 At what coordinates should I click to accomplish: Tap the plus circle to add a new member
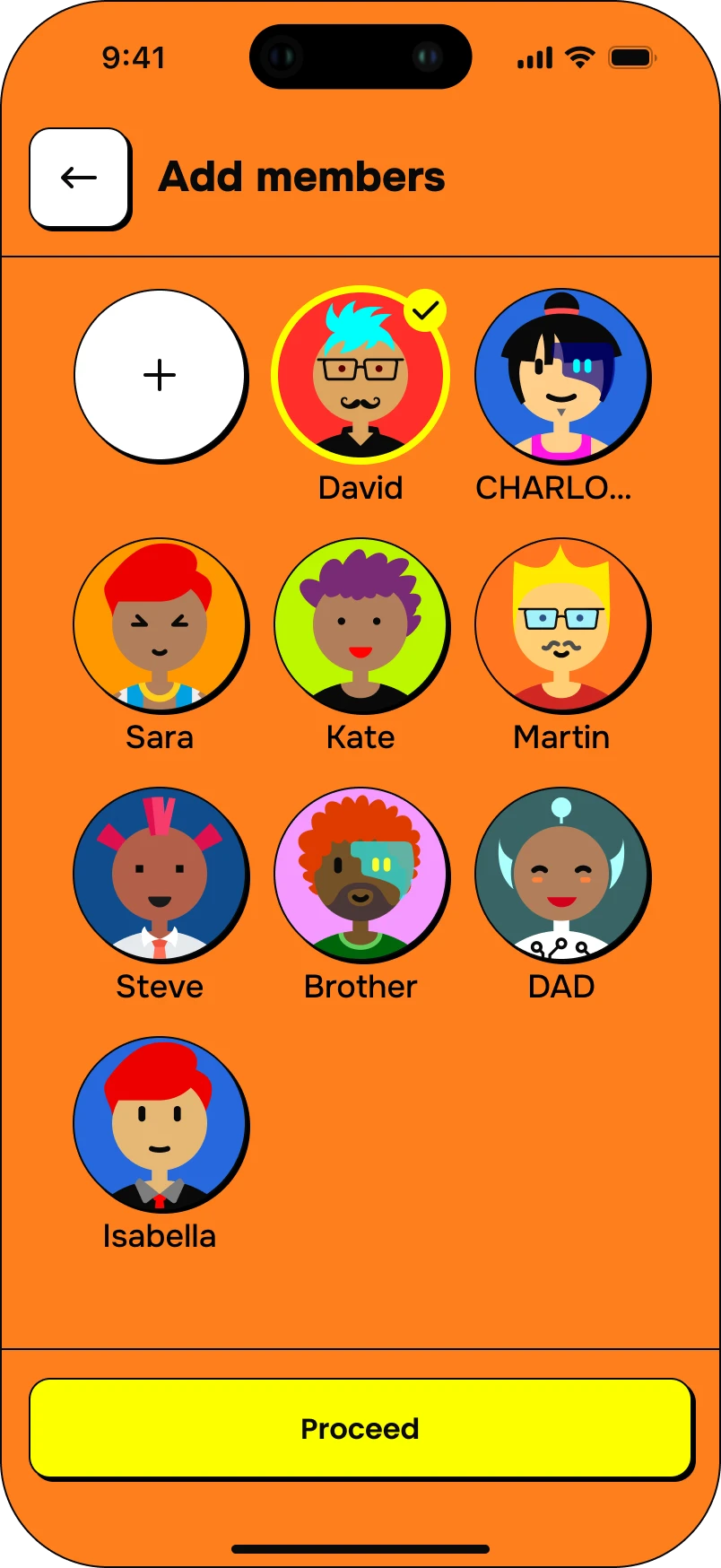pyautogui.click(x=160, y=375)
